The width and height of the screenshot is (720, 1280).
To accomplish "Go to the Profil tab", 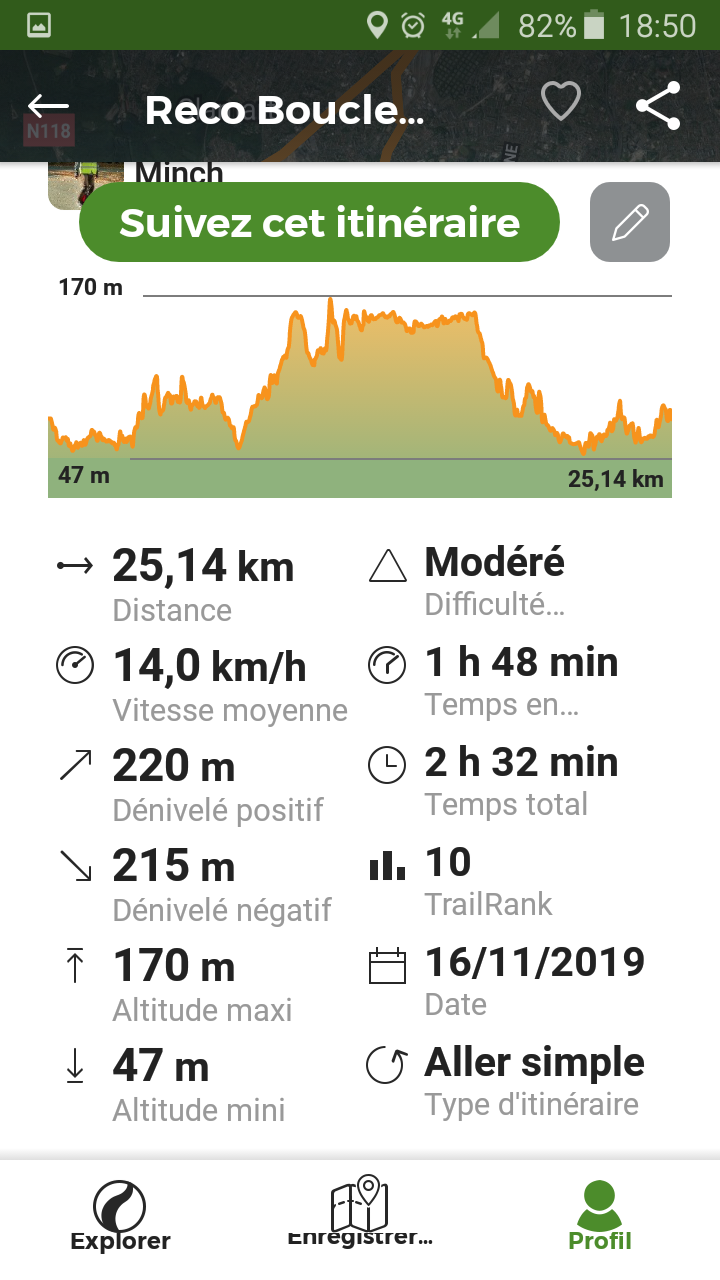I will point(600,1215).
